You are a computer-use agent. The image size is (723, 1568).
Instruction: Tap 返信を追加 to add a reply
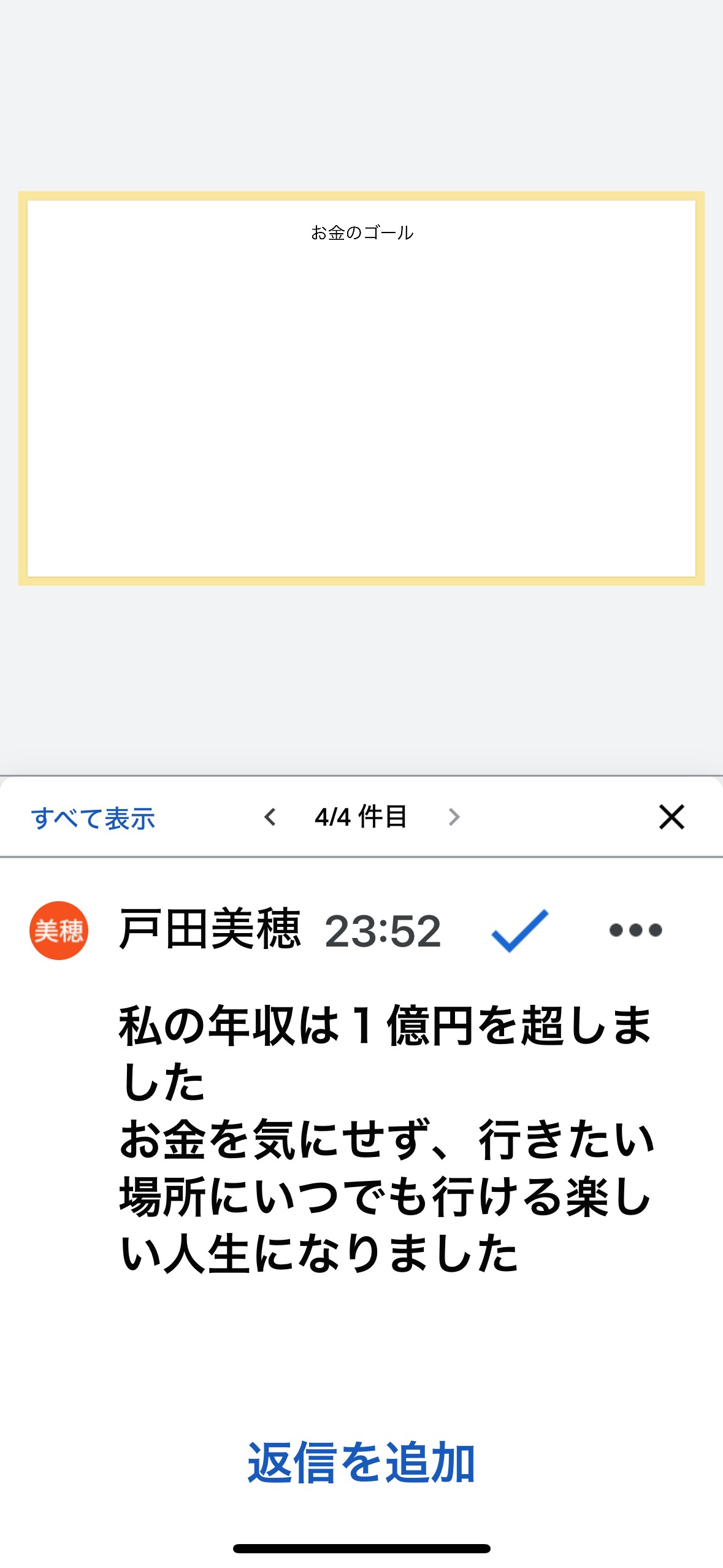pyautogui.click(x=361, y=1462)
